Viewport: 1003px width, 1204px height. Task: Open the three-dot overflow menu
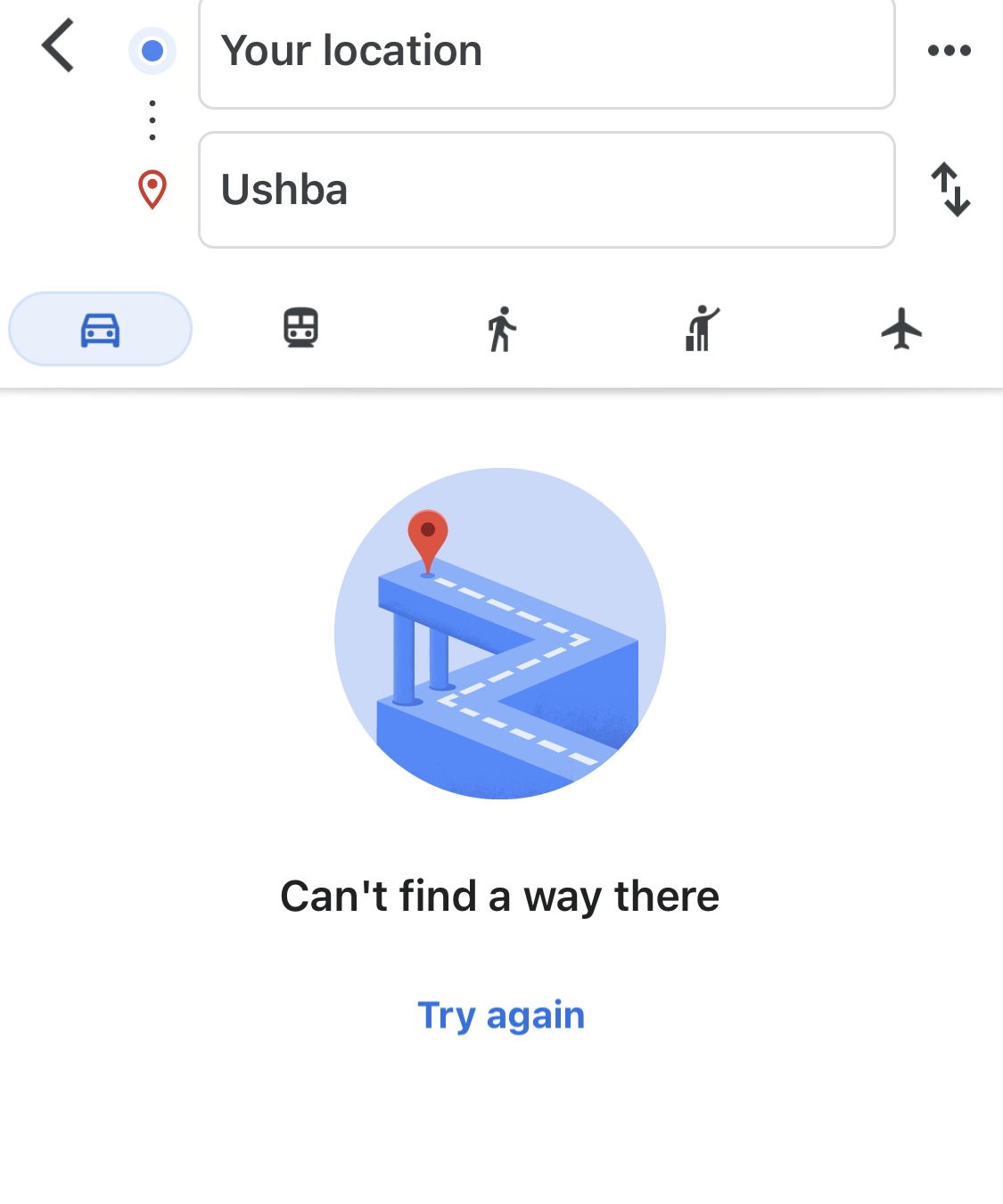click(x=949, y=51)
